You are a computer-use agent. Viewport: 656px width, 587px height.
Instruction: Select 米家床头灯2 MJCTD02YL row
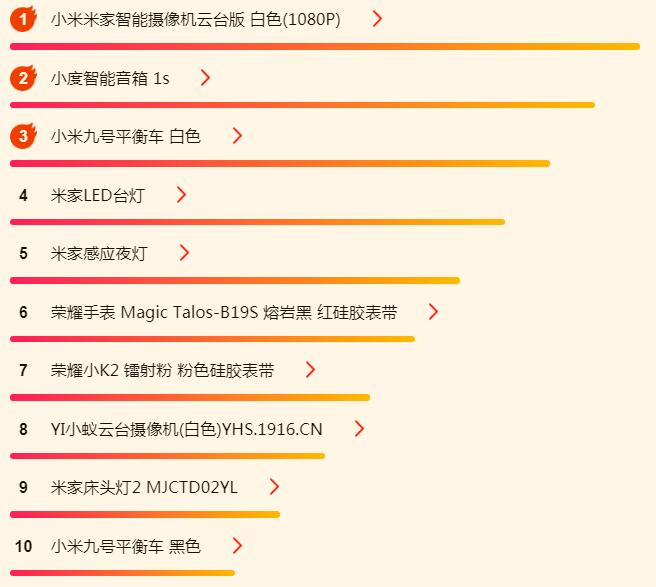(x=144, y=487)
